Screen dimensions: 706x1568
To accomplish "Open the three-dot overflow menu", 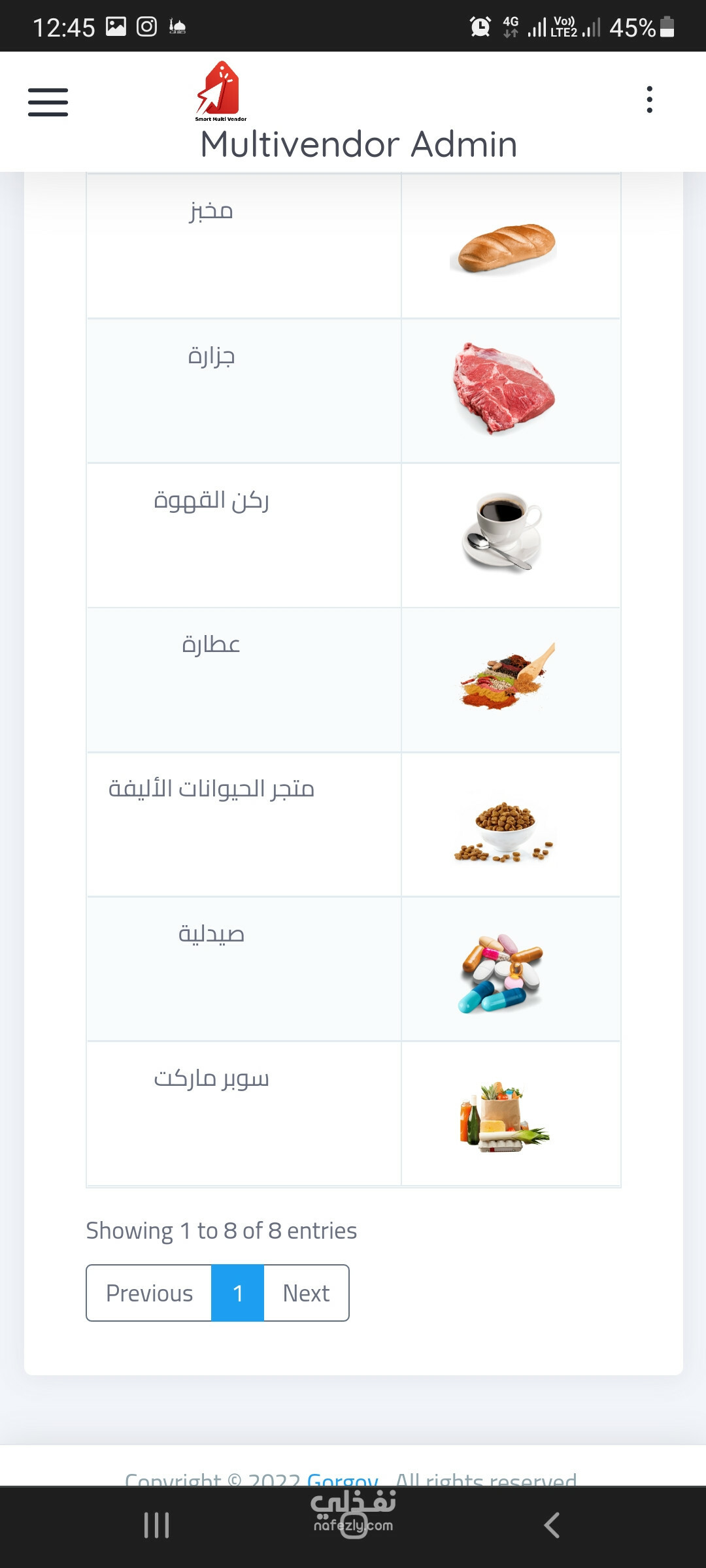I will tap(649, 99).
